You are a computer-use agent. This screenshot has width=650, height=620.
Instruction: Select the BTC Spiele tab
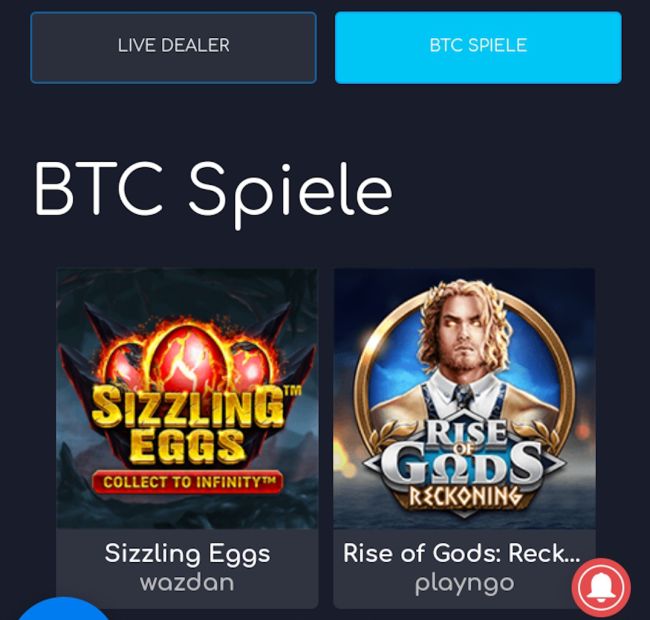478,47
